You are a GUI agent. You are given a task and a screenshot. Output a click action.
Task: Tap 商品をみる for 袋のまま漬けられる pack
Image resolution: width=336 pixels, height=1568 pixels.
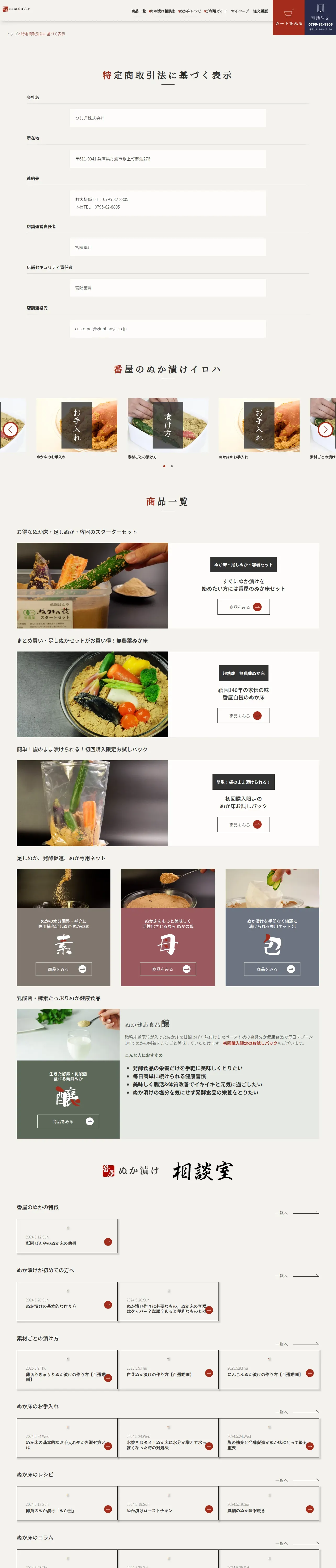point(243,825)
